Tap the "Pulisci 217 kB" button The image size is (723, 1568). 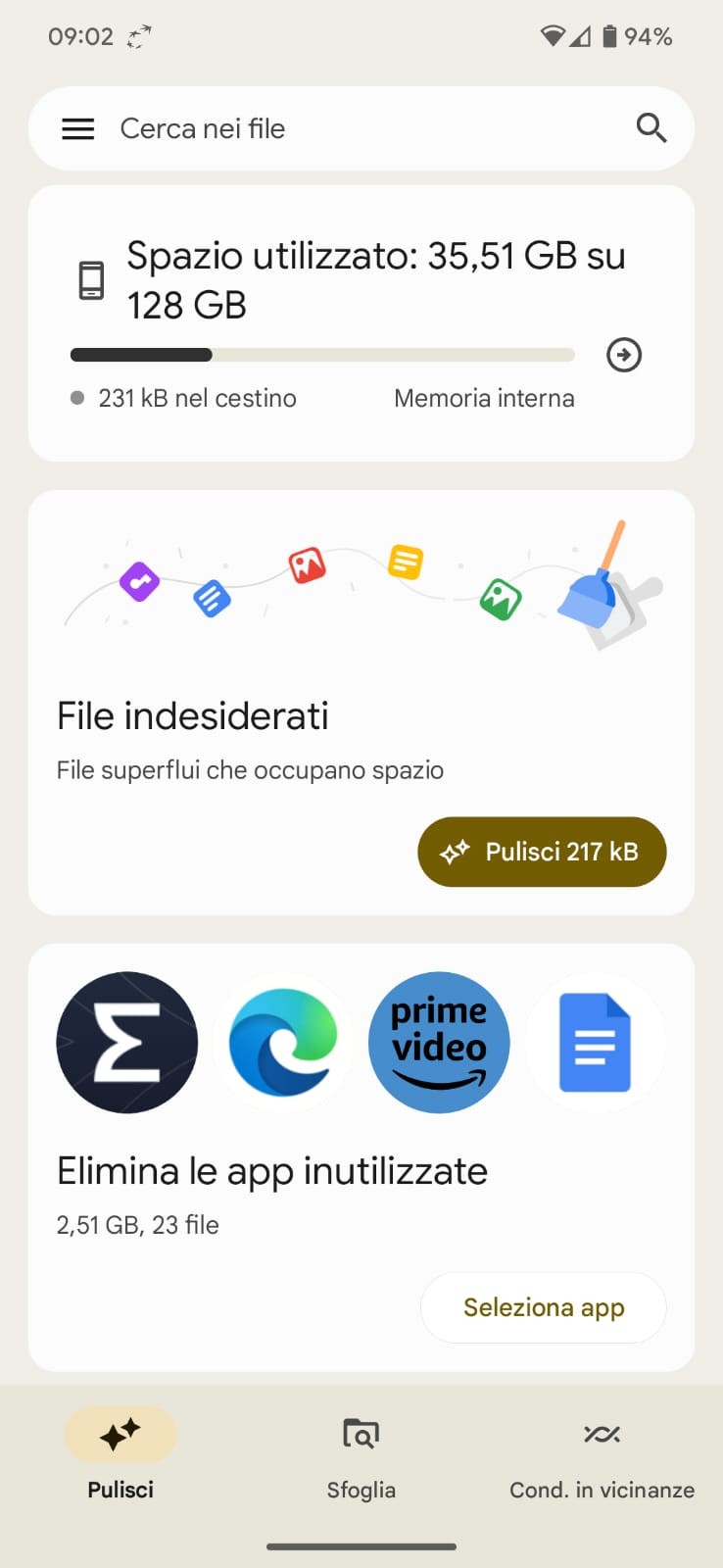coord(542,852)
